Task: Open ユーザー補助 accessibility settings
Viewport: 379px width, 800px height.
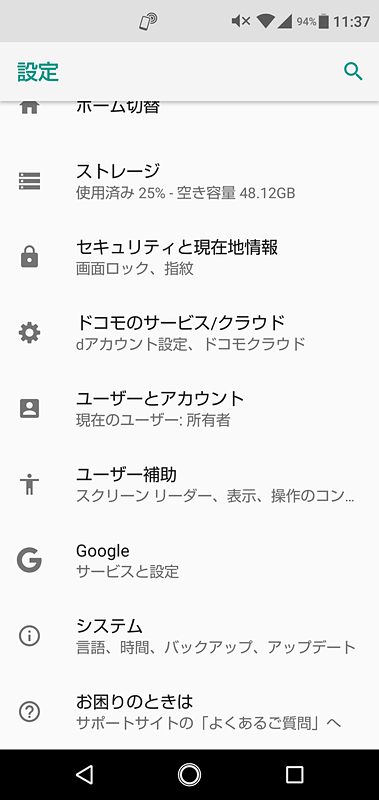Action: (189, 484)
